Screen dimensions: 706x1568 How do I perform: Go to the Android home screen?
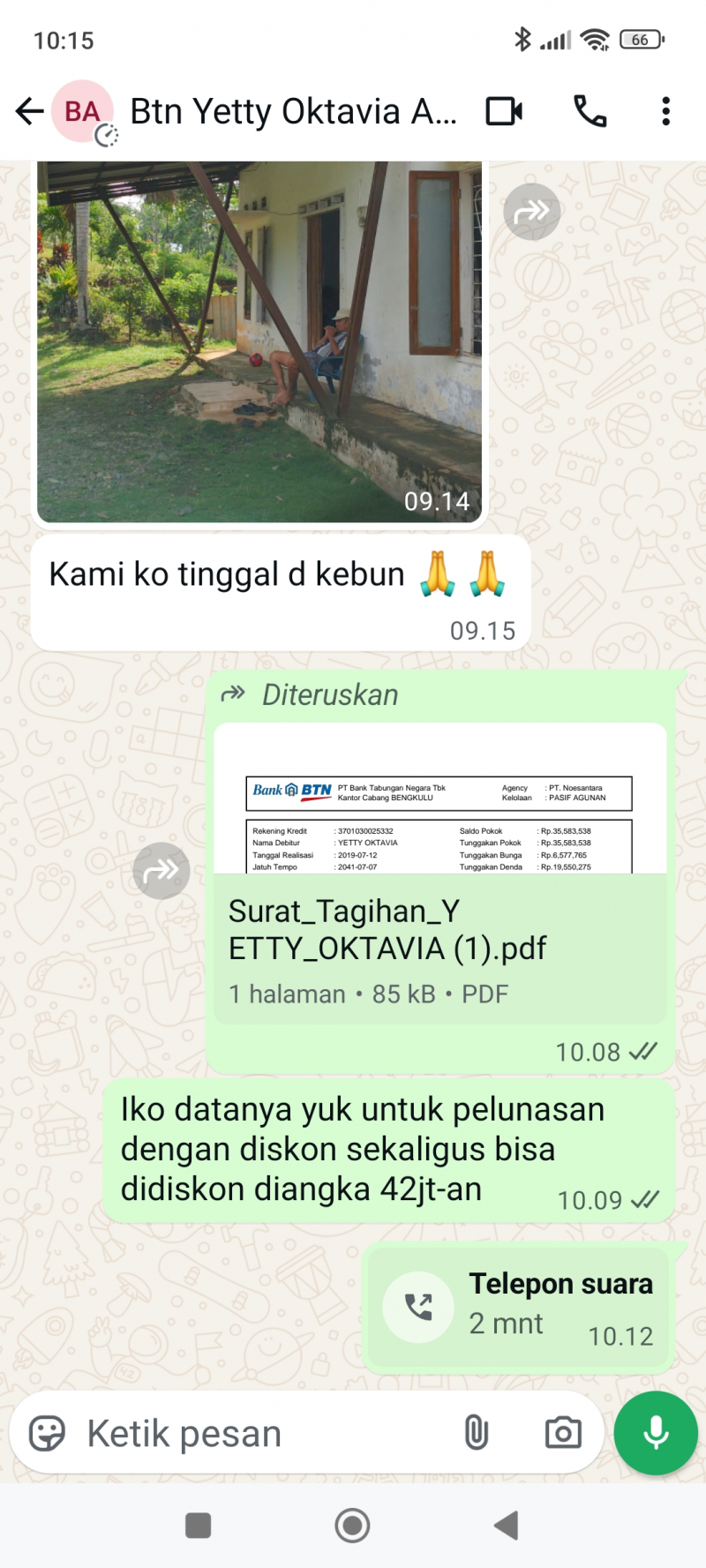[x=352, y=1525]
